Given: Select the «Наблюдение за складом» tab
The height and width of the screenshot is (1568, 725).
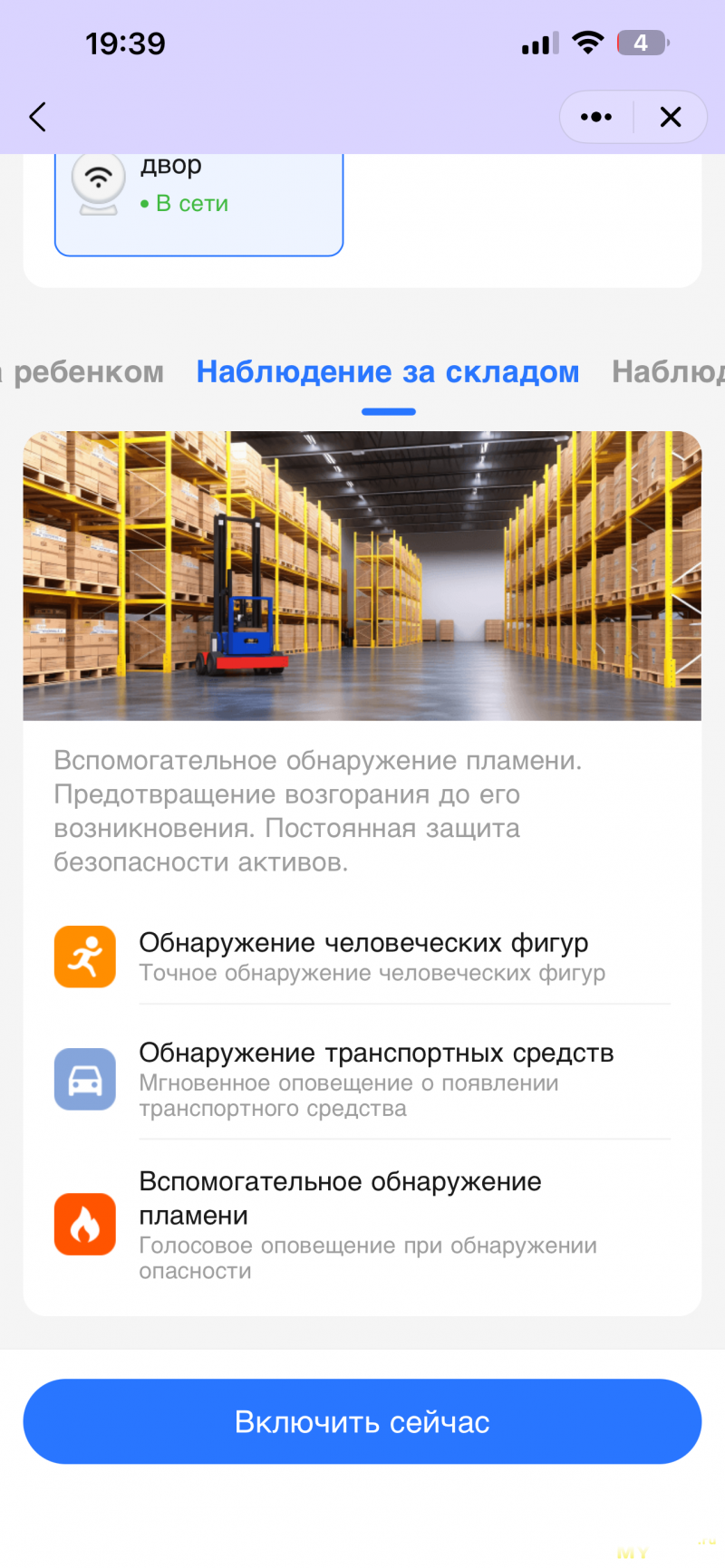Looking at the screenshot, I should pos(388,372).
